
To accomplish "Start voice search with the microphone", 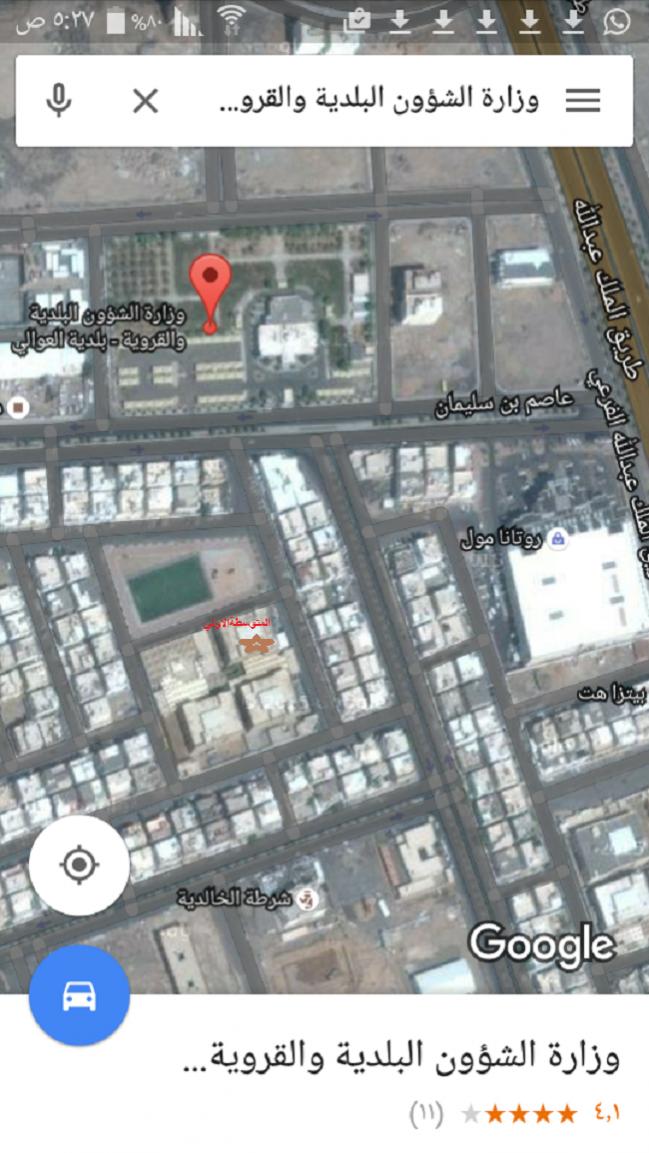I will pos(59,101).
